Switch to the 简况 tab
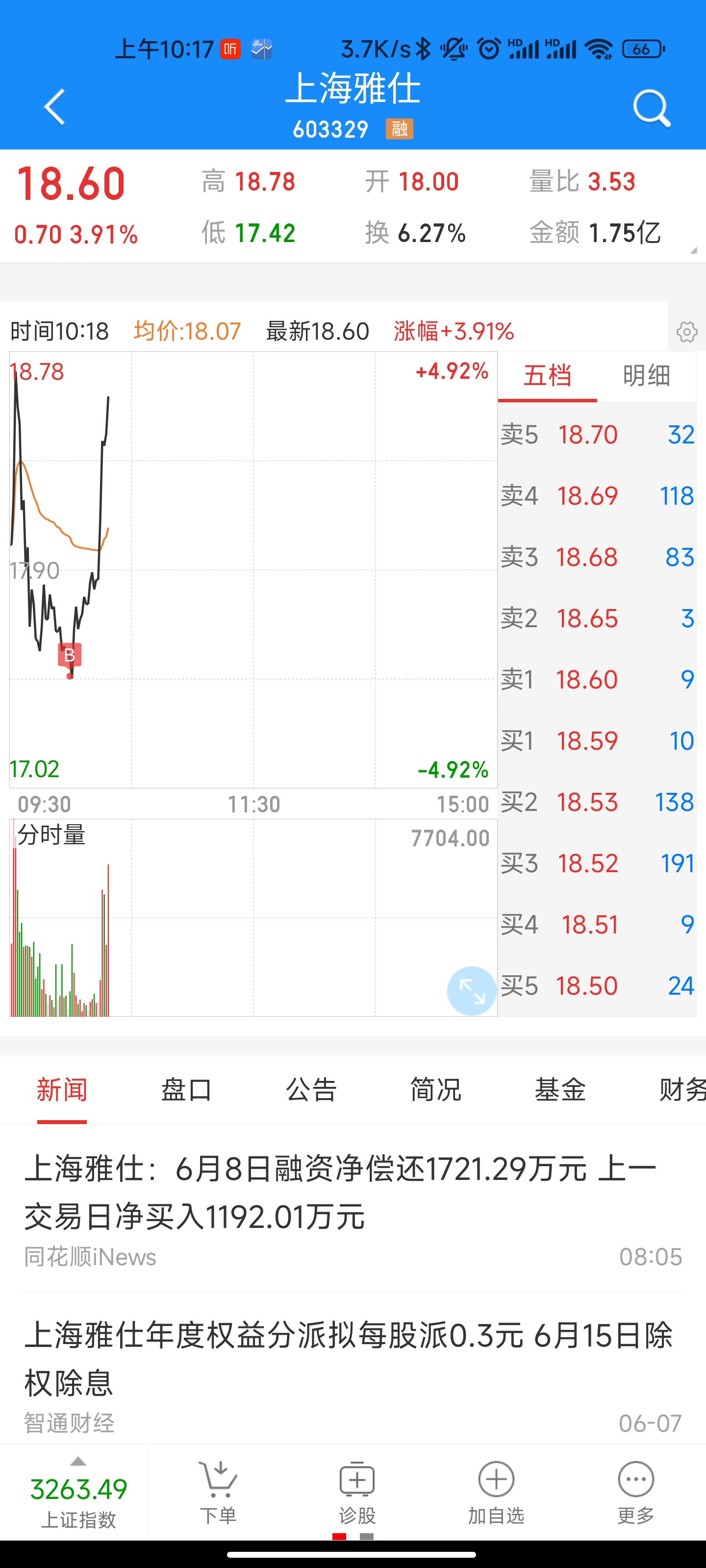706x1568 pixels. coord(435,1090)
